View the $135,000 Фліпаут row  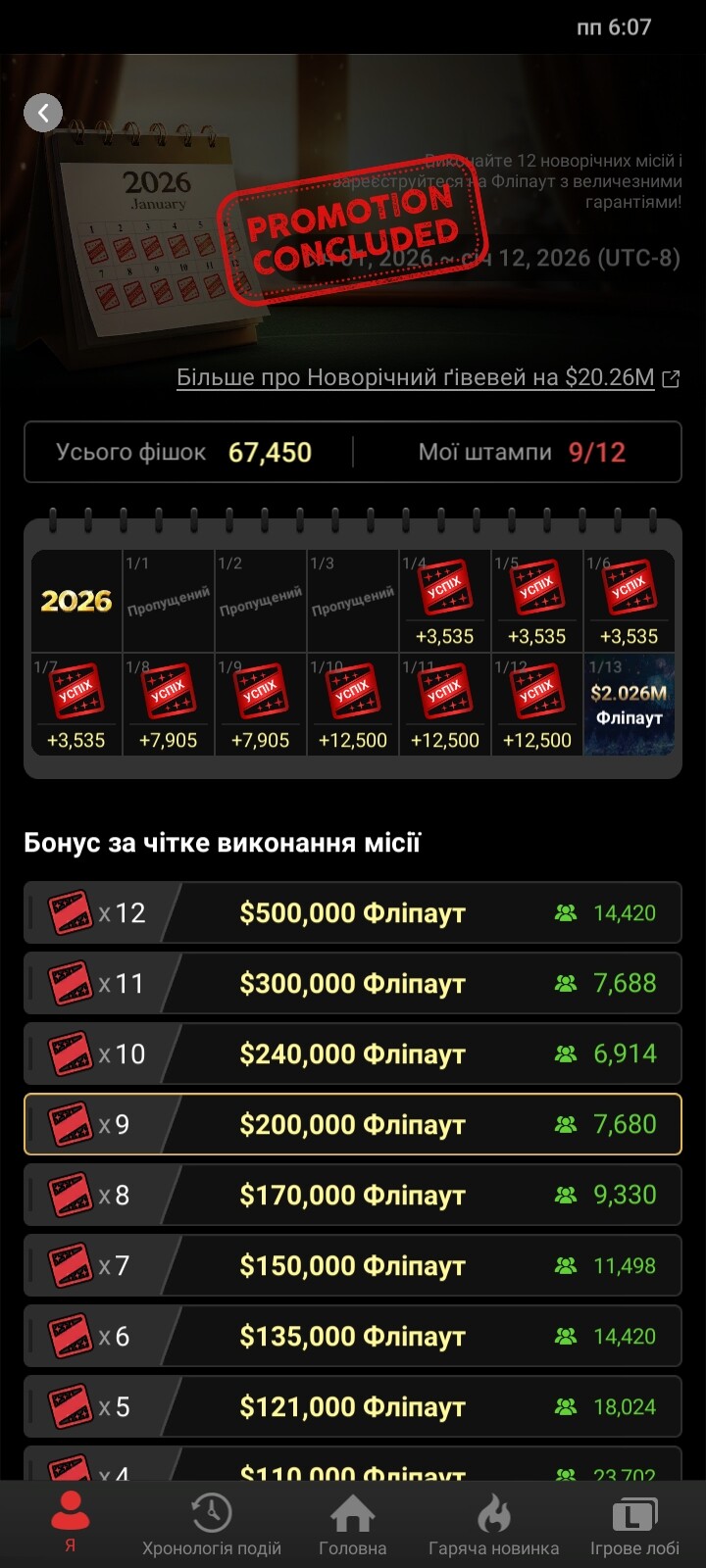(x=353, y=1337)
